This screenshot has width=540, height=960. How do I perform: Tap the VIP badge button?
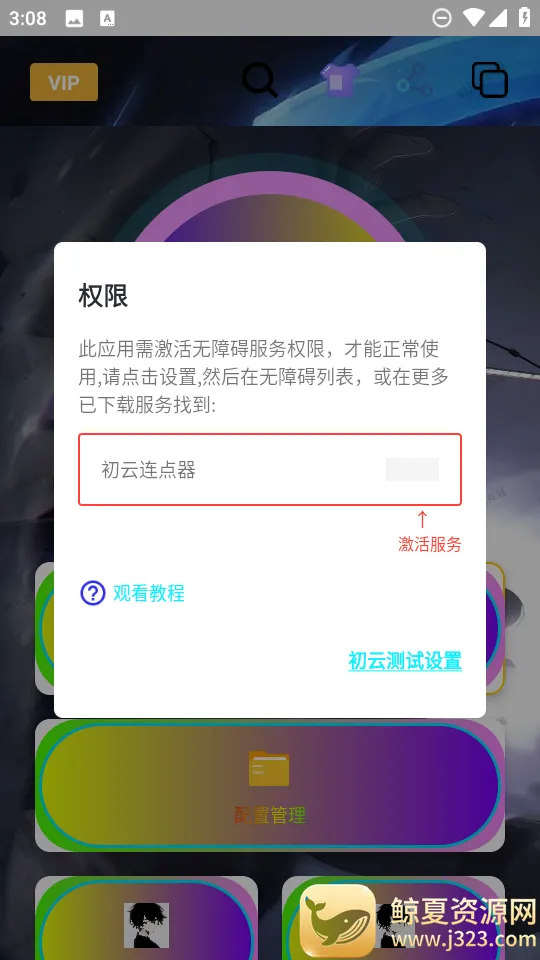click(x=64, y=82)
